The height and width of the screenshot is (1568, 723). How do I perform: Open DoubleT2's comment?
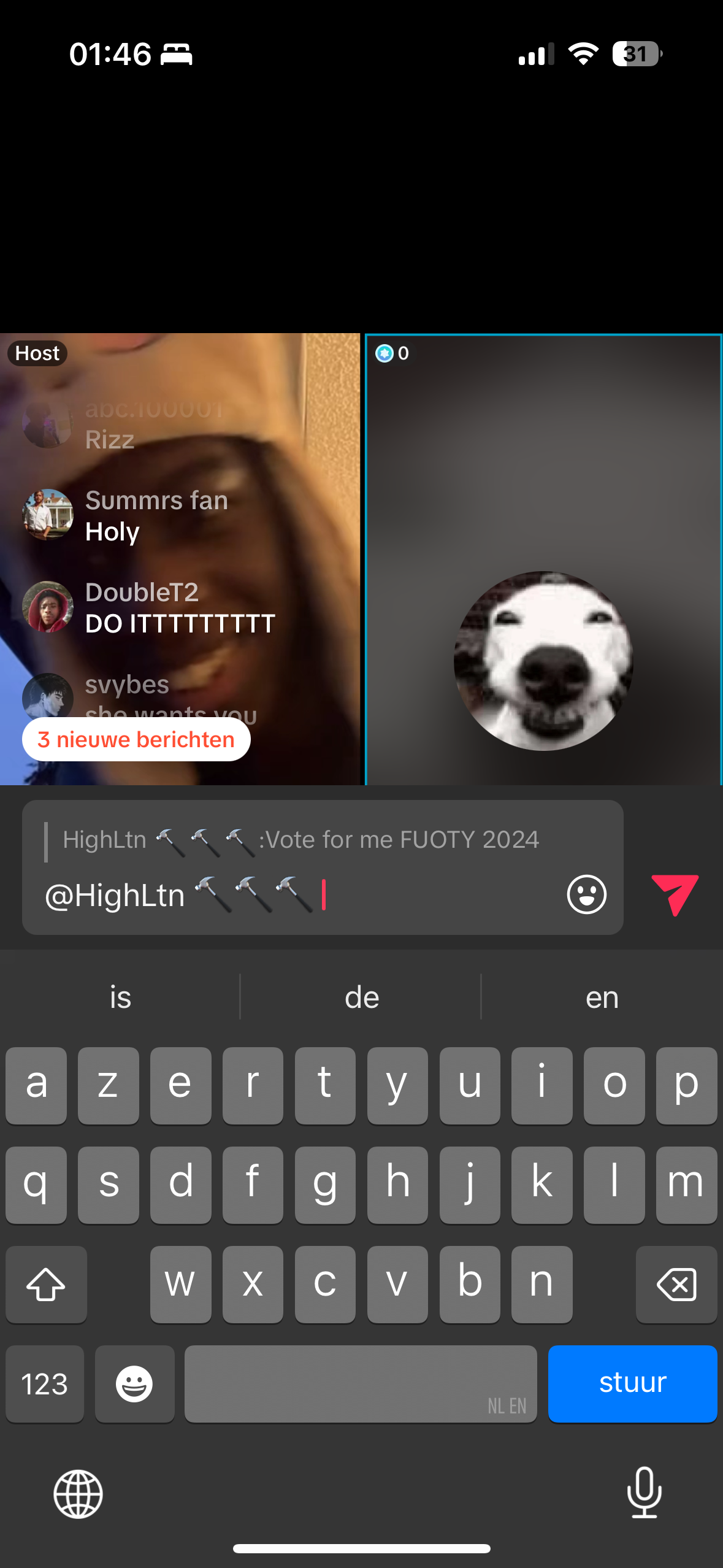179,608
